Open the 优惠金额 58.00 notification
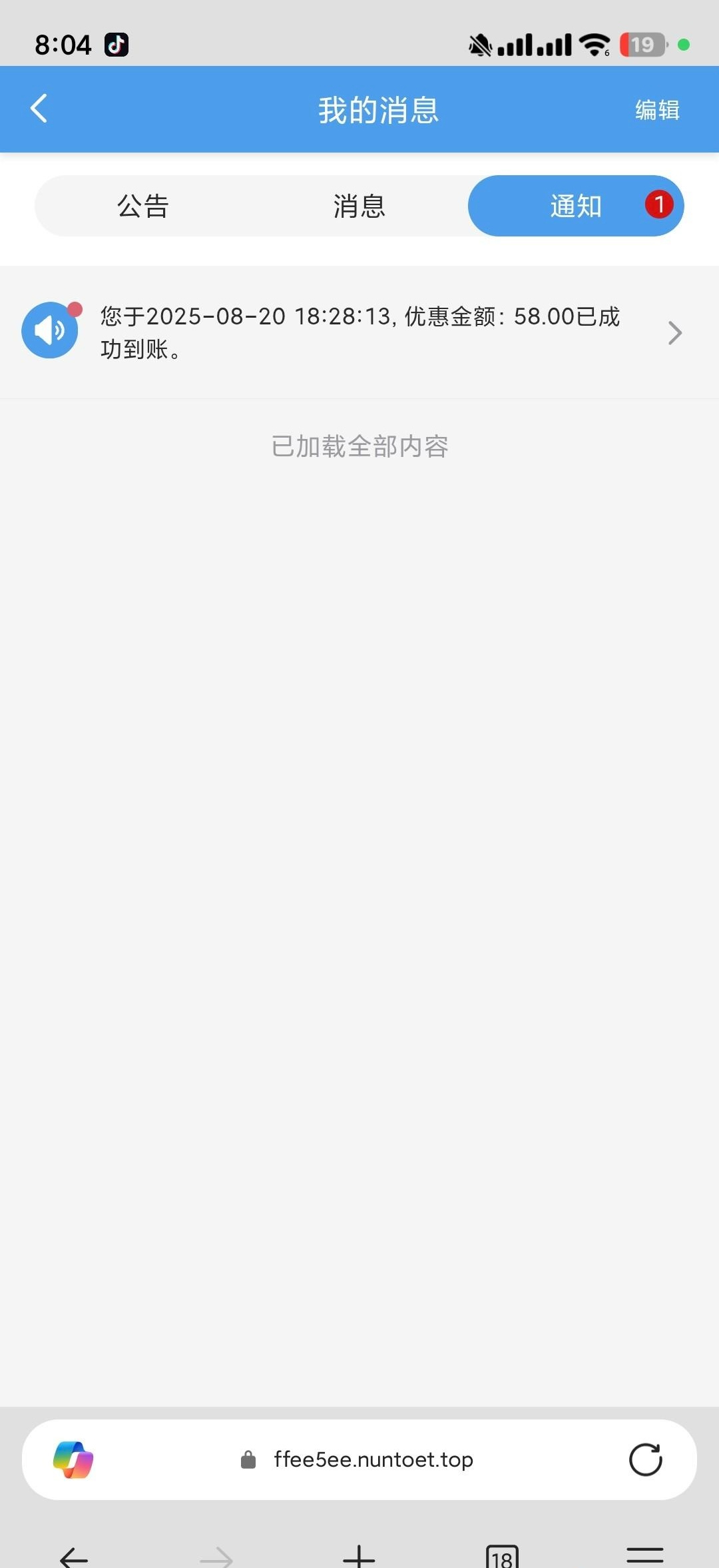Screen dimensions: 719x1568 coord(359,332)
